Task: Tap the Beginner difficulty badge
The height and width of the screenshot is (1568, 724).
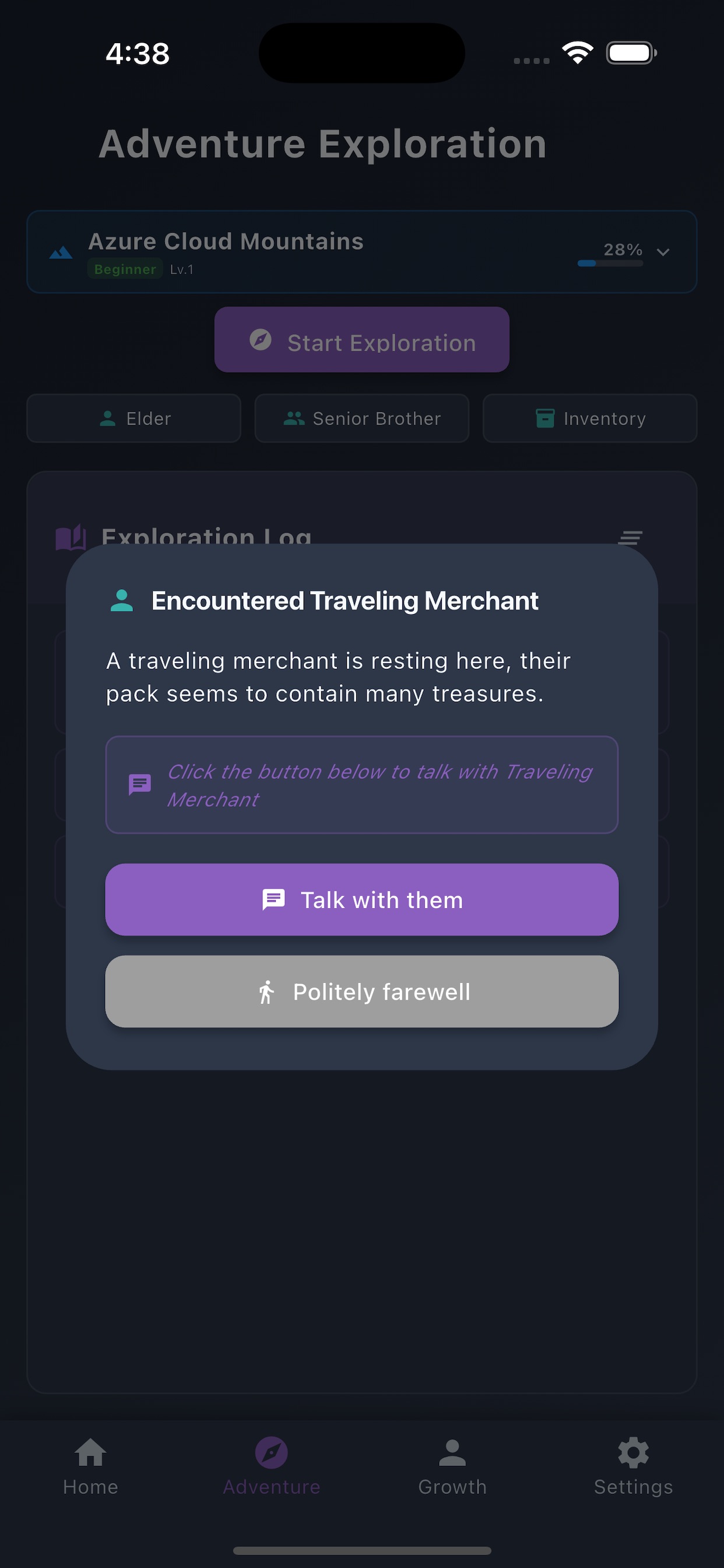Action: [125, 268]
